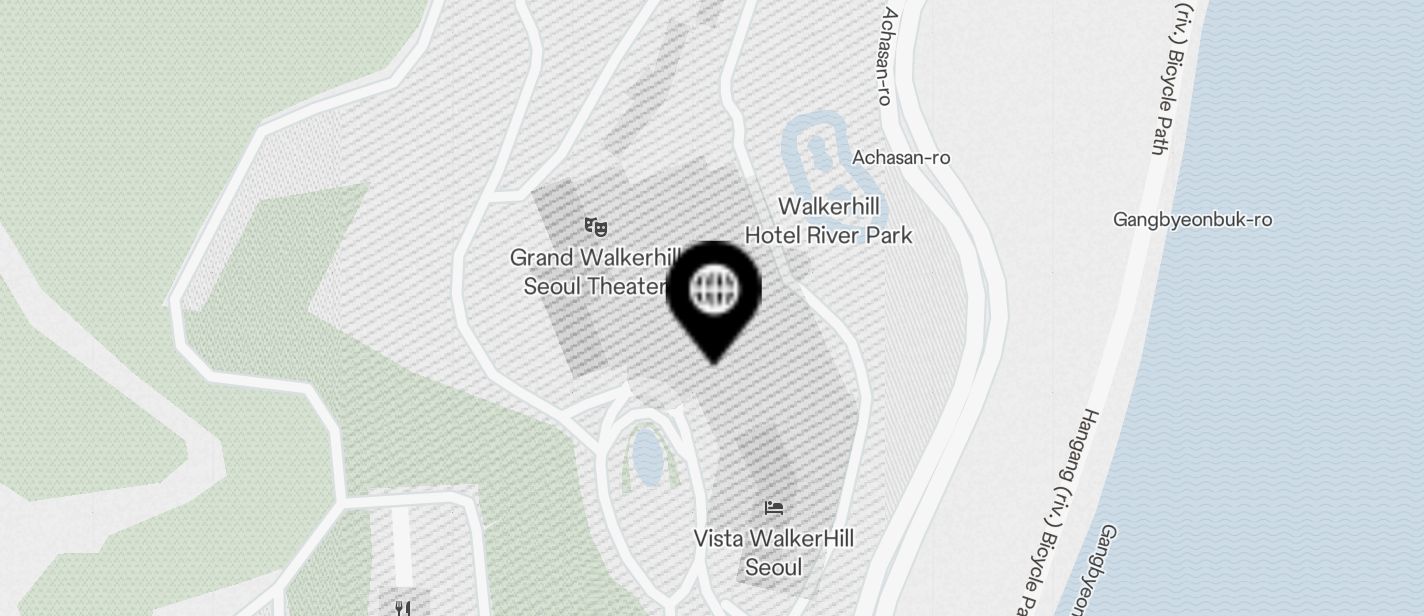
Task: Open Grand Walkerhill Seoul Theater map marker
Action: tap(595, 227)
